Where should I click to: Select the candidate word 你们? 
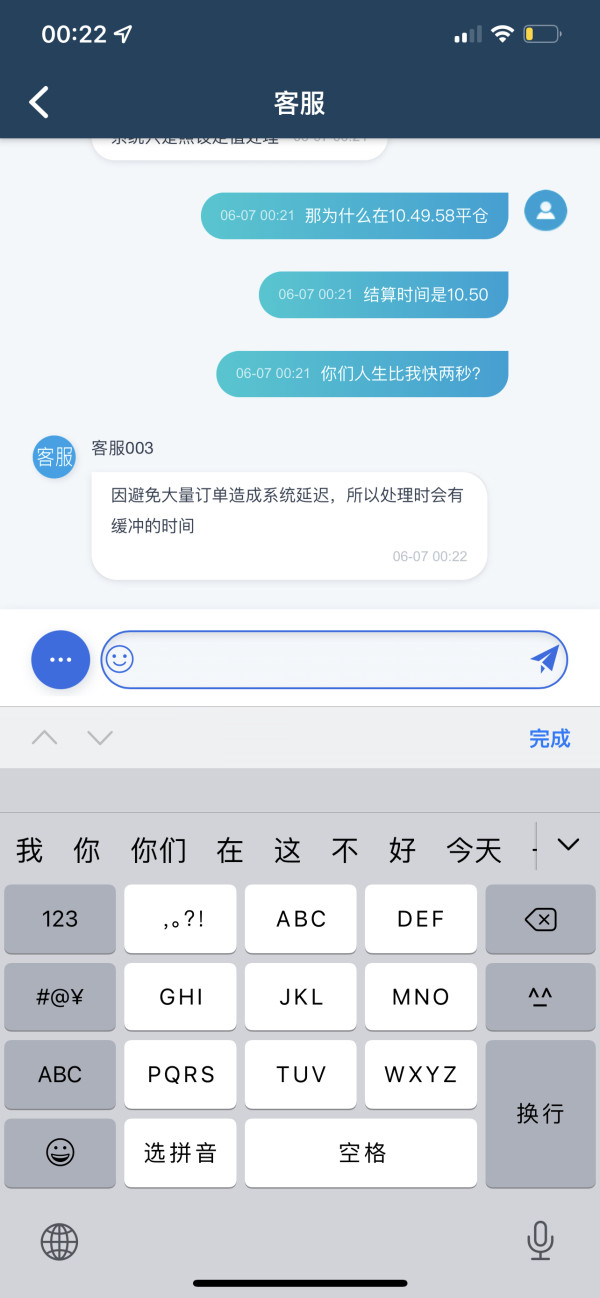159,850
